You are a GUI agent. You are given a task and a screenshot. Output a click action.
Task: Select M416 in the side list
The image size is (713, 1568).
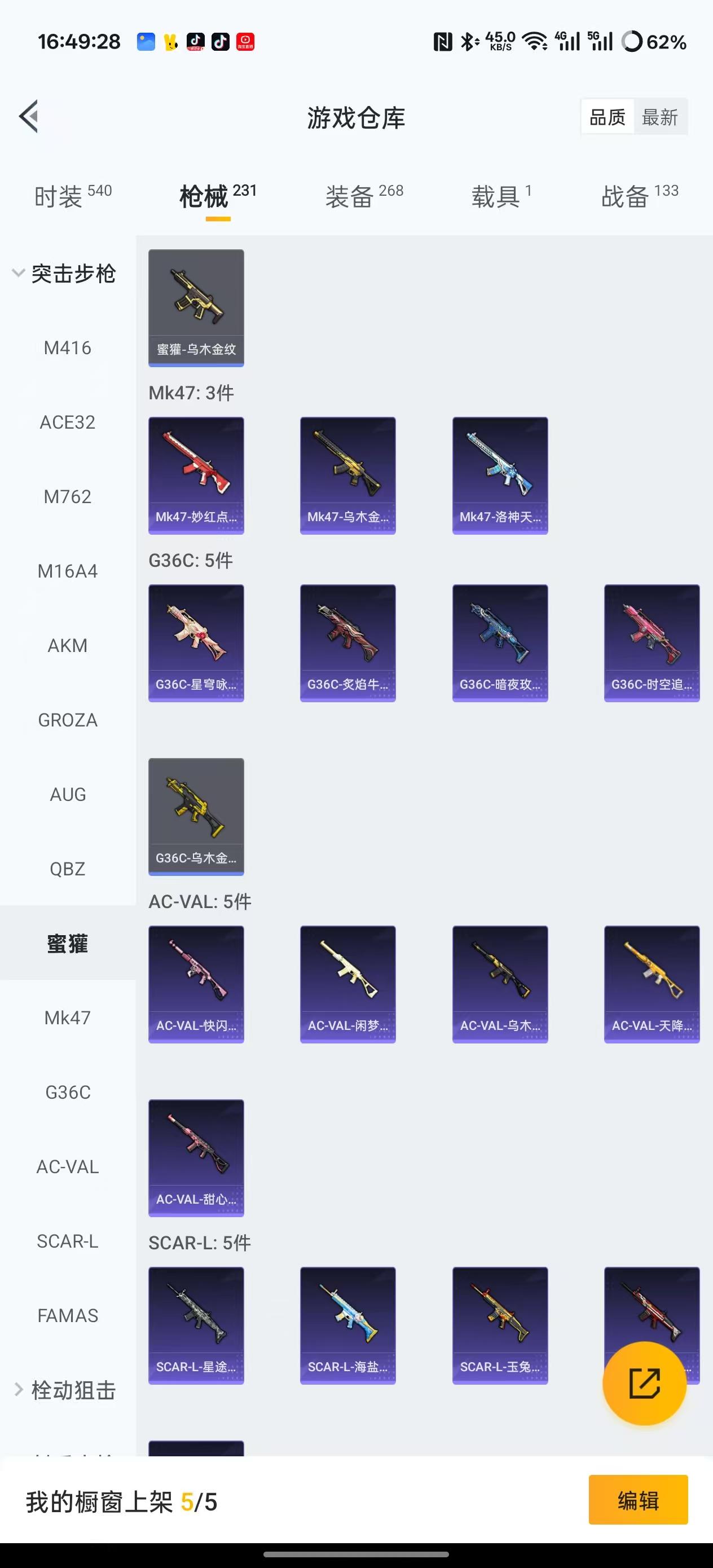tap(68, 347)
